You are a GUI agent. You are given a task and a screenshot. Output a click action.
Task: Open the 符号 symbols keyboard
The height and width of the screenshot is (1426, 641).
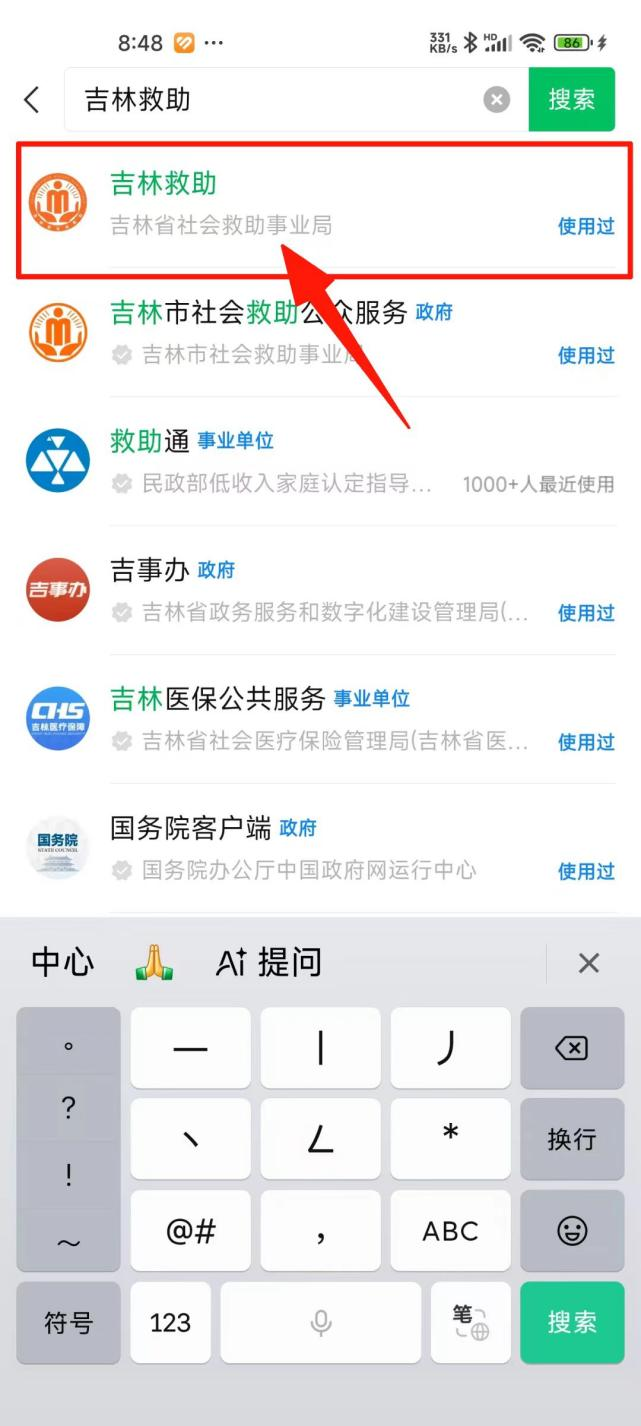pyautogui.click(x=68, y=1322)
